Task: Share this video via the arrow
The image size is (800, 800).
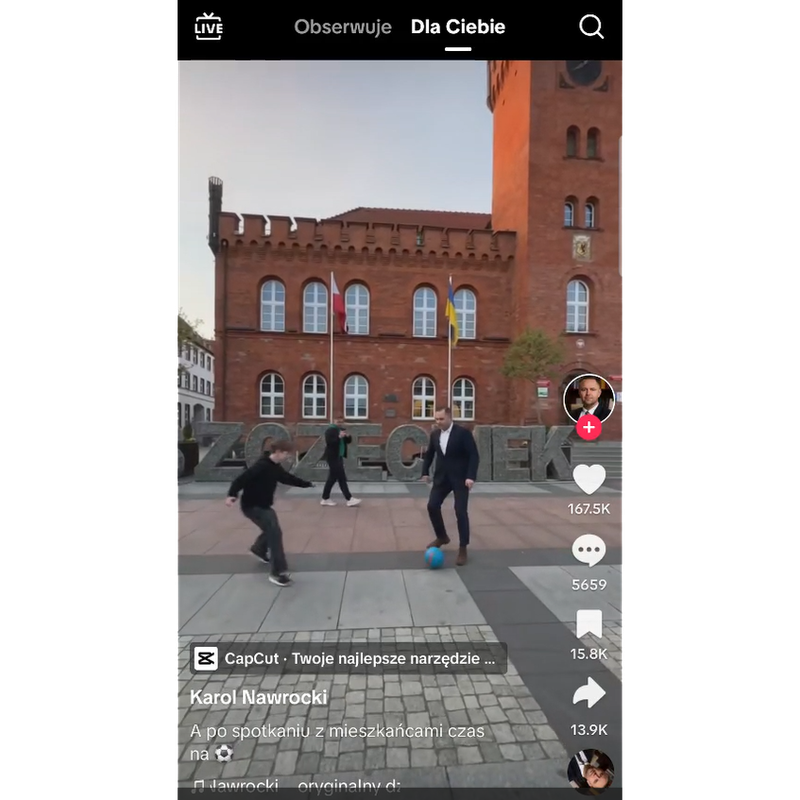Action: pos(589,693)
